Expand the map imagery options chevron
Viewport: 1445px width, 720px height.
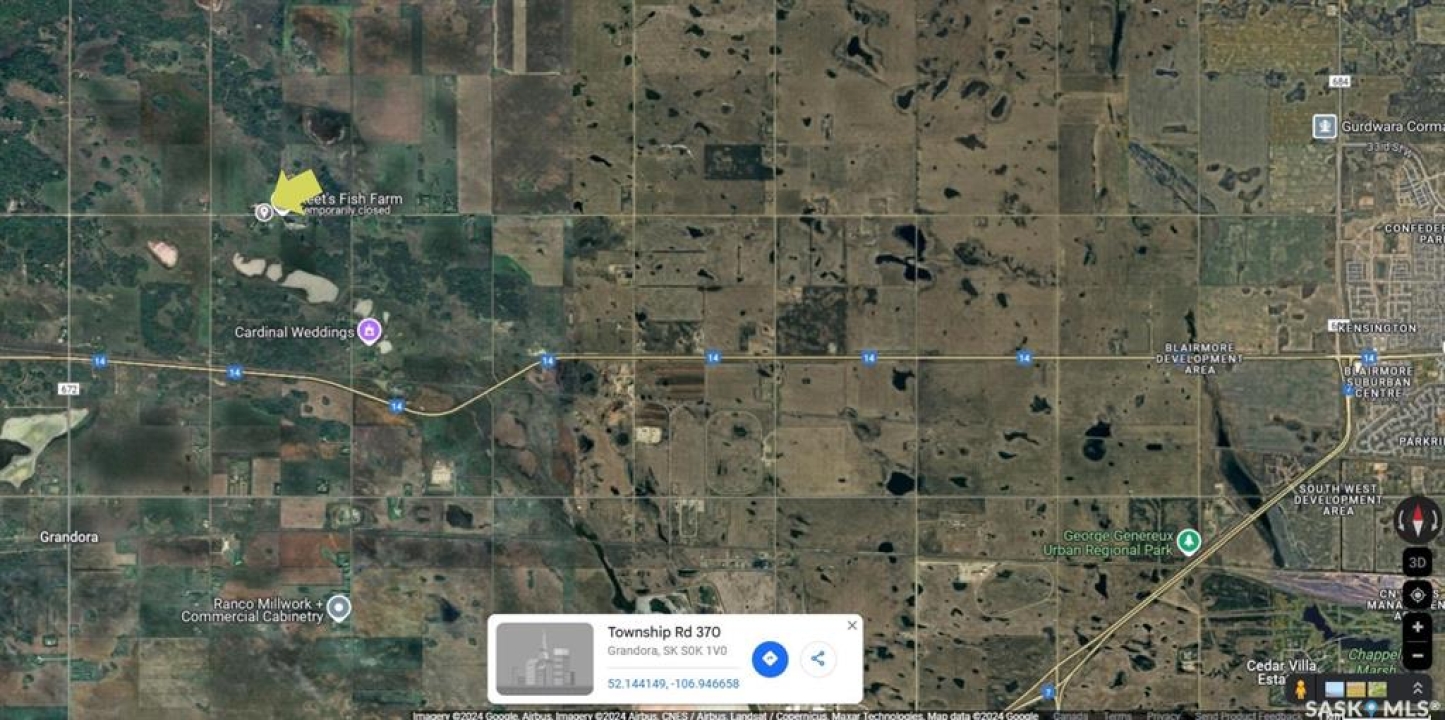point(1417,689)
